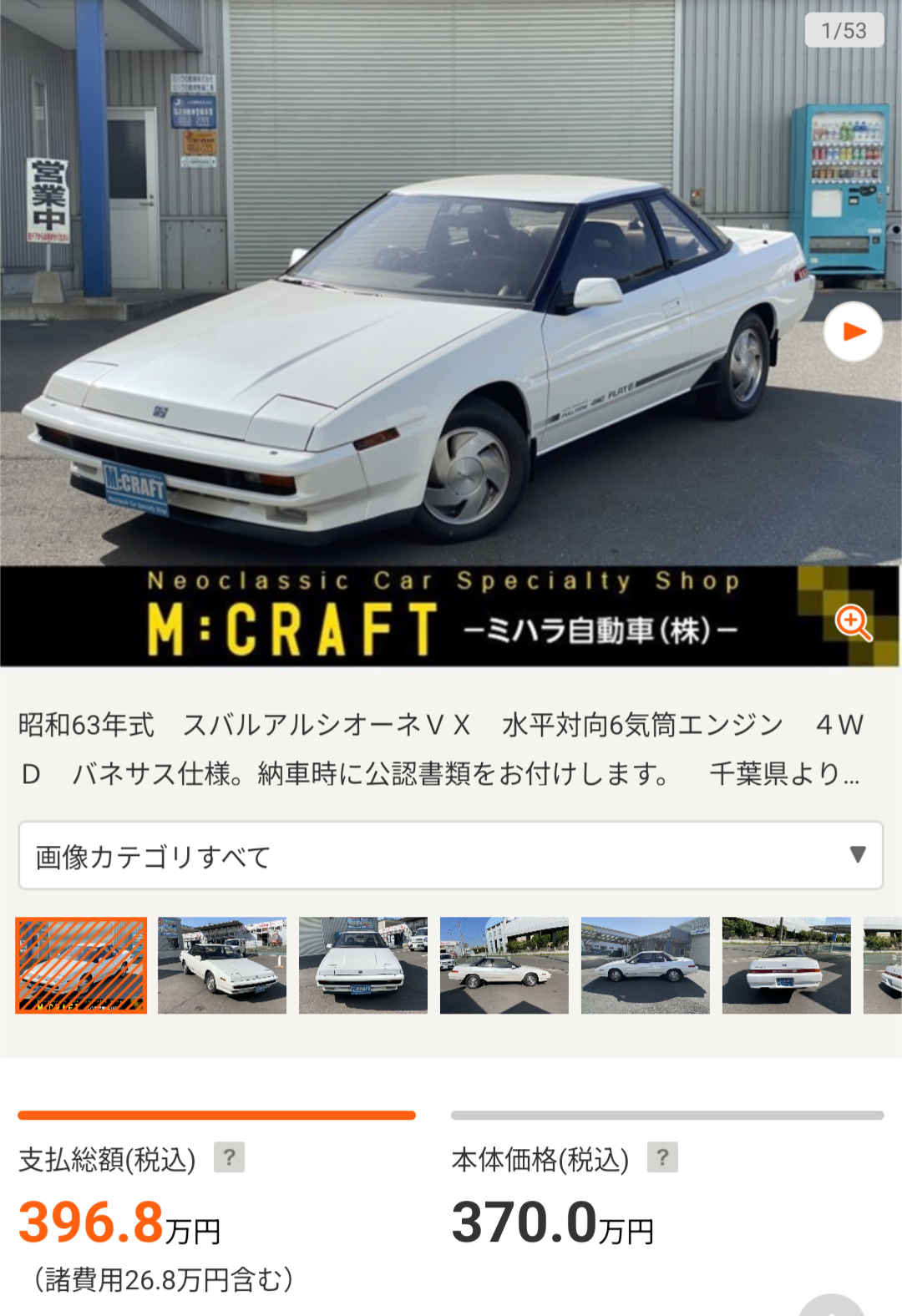Open help for 本体価格(税込)
Image resolution: width=902 pixels, height=1316 pixels.
(x=662, y=1157)
